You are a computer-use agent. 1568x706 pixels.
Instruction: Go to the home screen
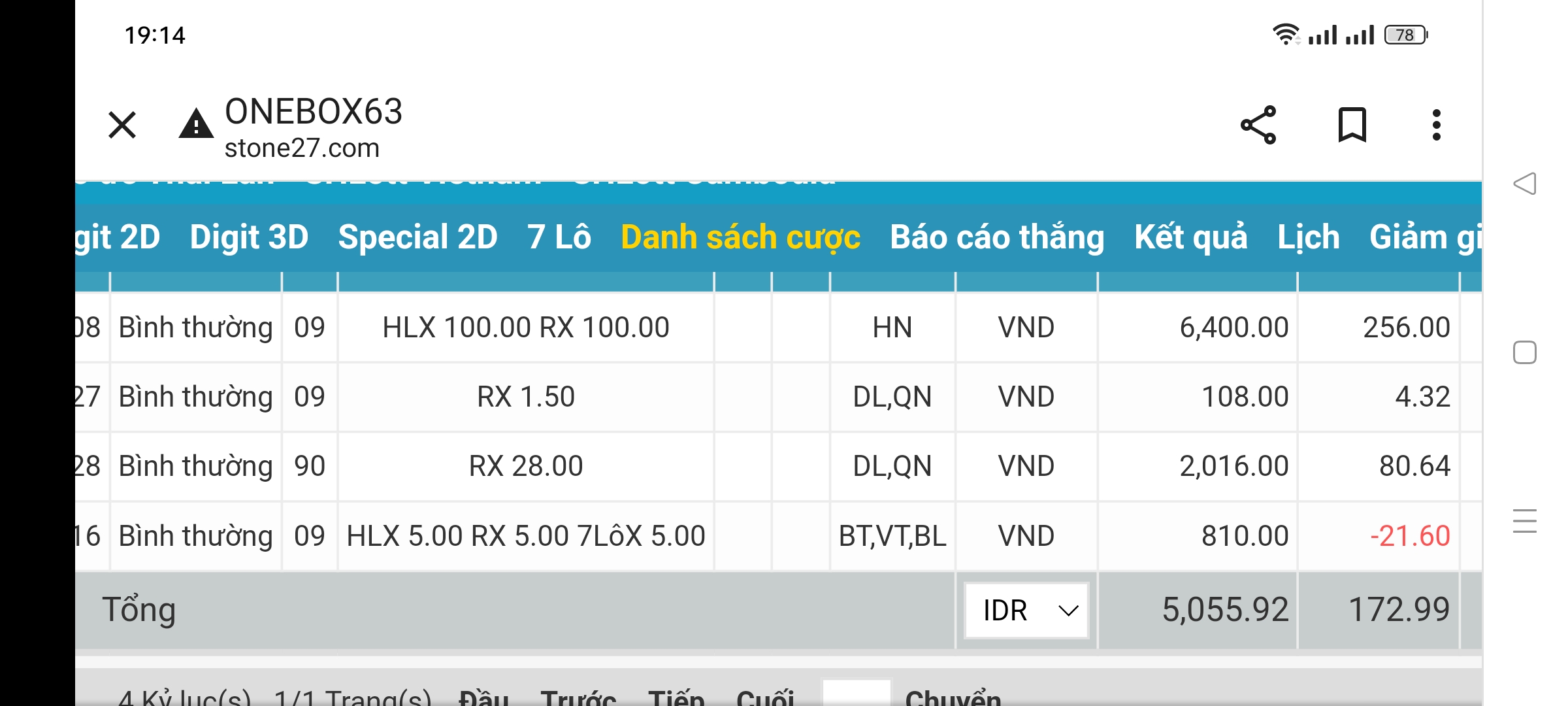click(x=1524, y=353)
